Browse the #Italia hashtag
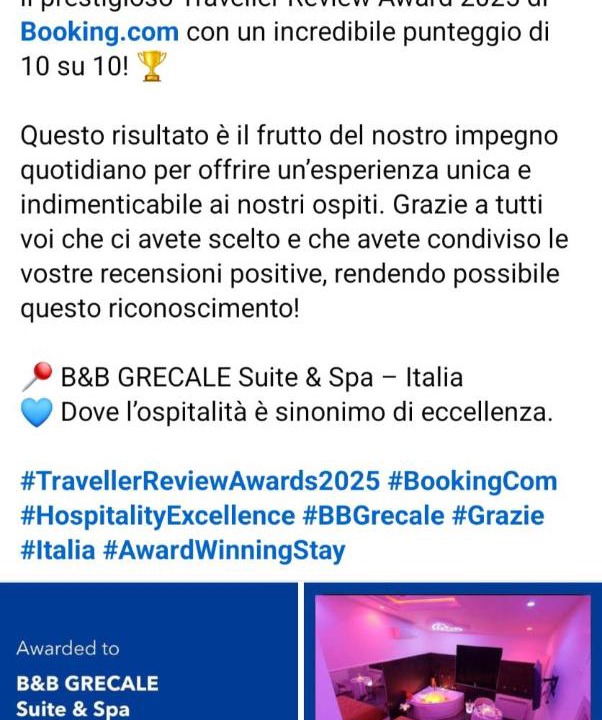The height and width of the screenshot is (720, 602). coord(58,550)
